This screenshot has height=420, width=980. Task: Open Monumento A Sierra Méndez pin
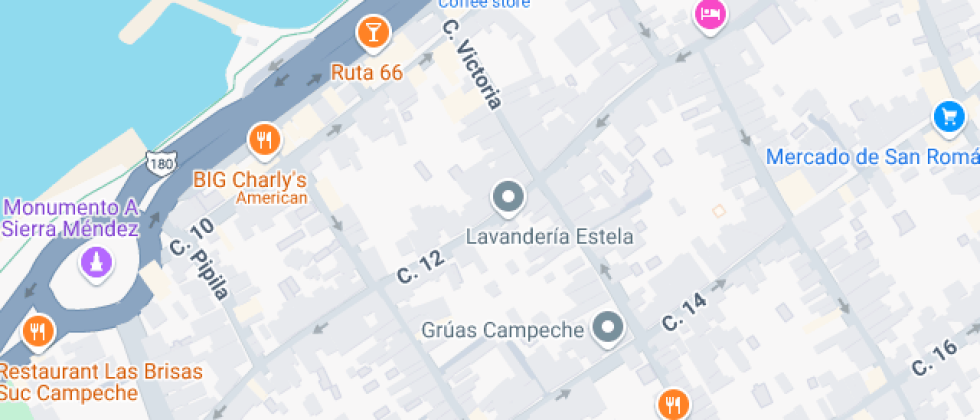(96, 264)
